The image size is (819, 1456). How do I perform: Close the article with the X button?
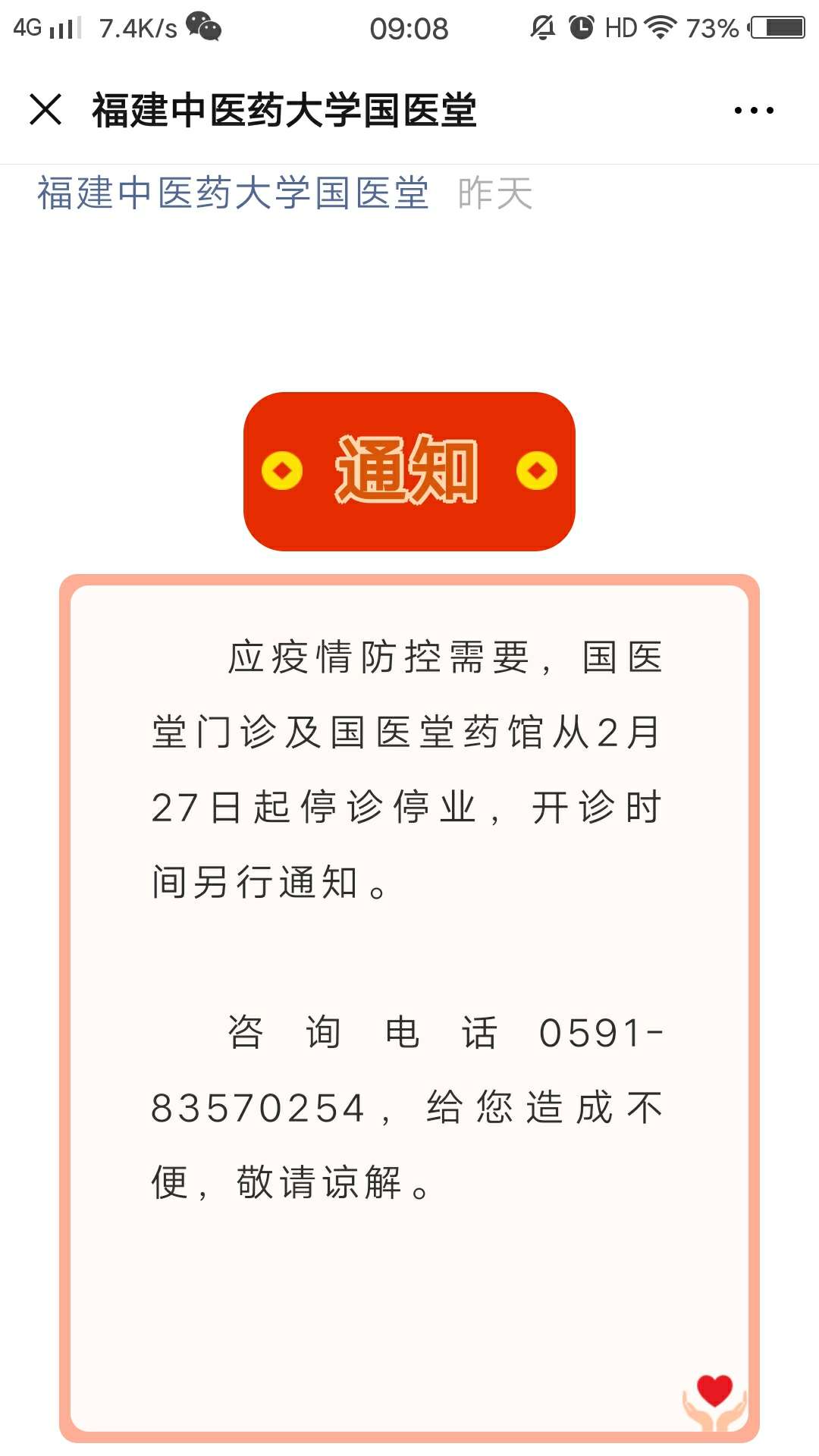pyautogui.click(x=45, y=110)
